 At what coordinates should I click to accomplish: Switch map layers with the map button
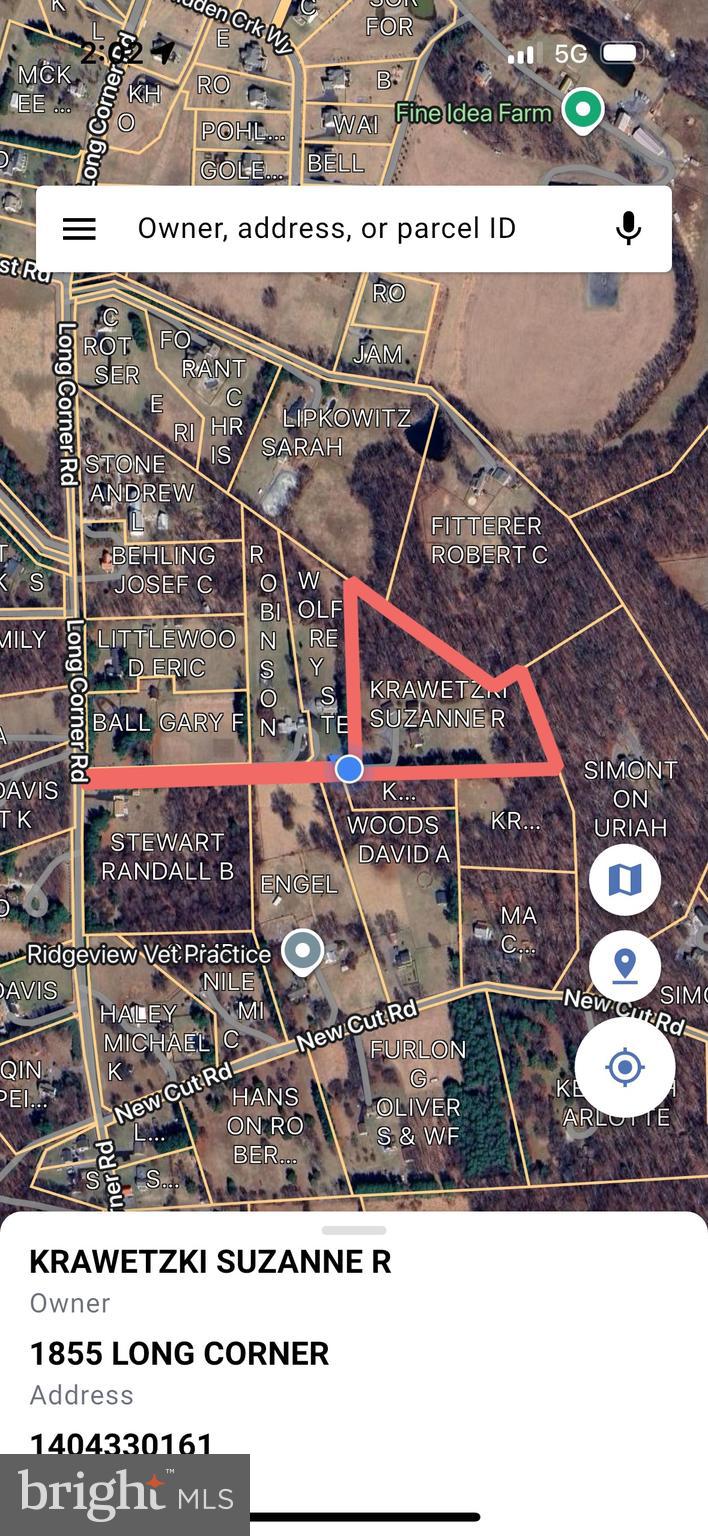pos(625,880)
